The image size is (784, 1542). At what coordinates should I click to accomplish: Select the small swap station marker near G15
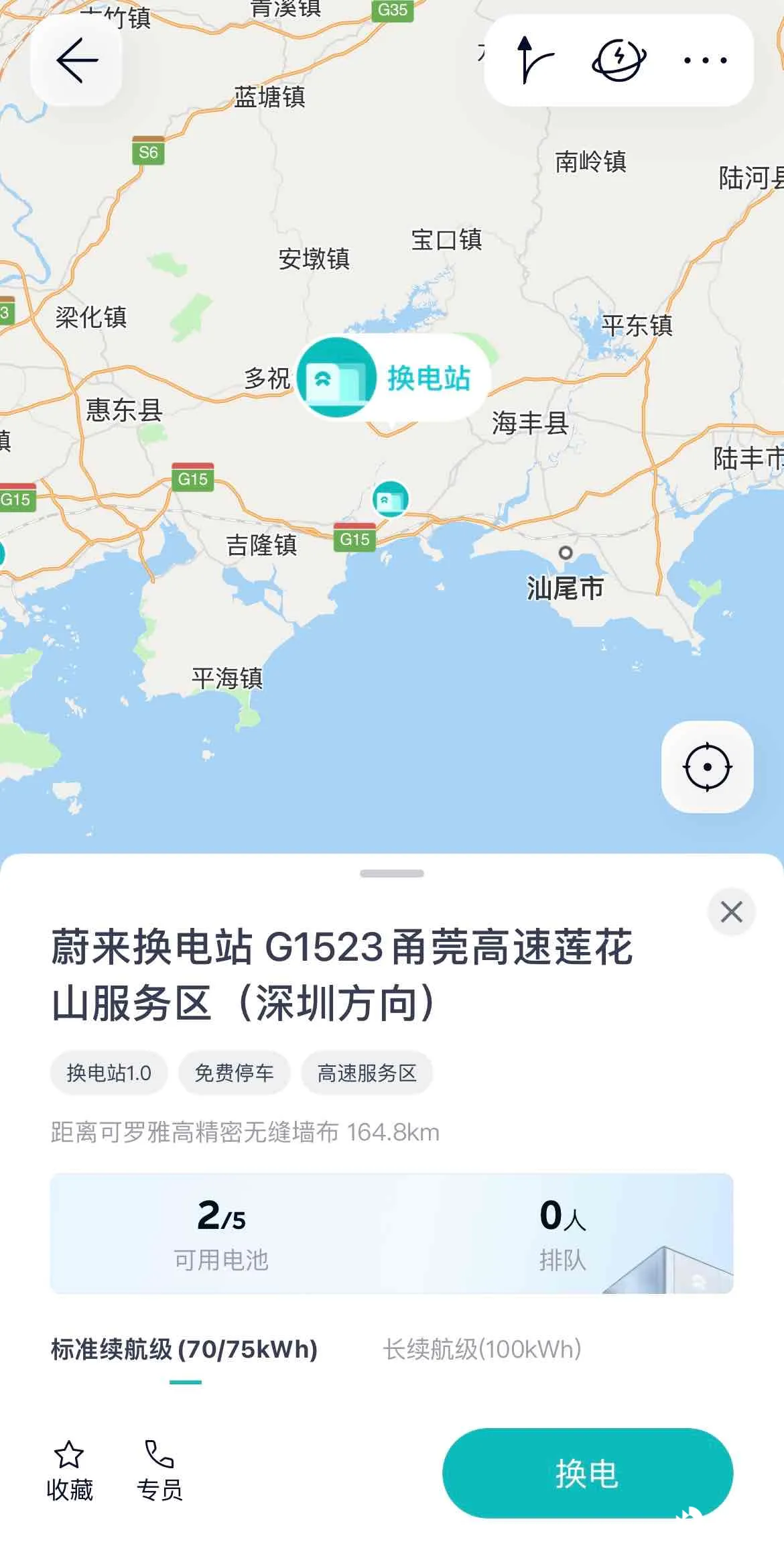pyautogui.click(x=390, y=499)
